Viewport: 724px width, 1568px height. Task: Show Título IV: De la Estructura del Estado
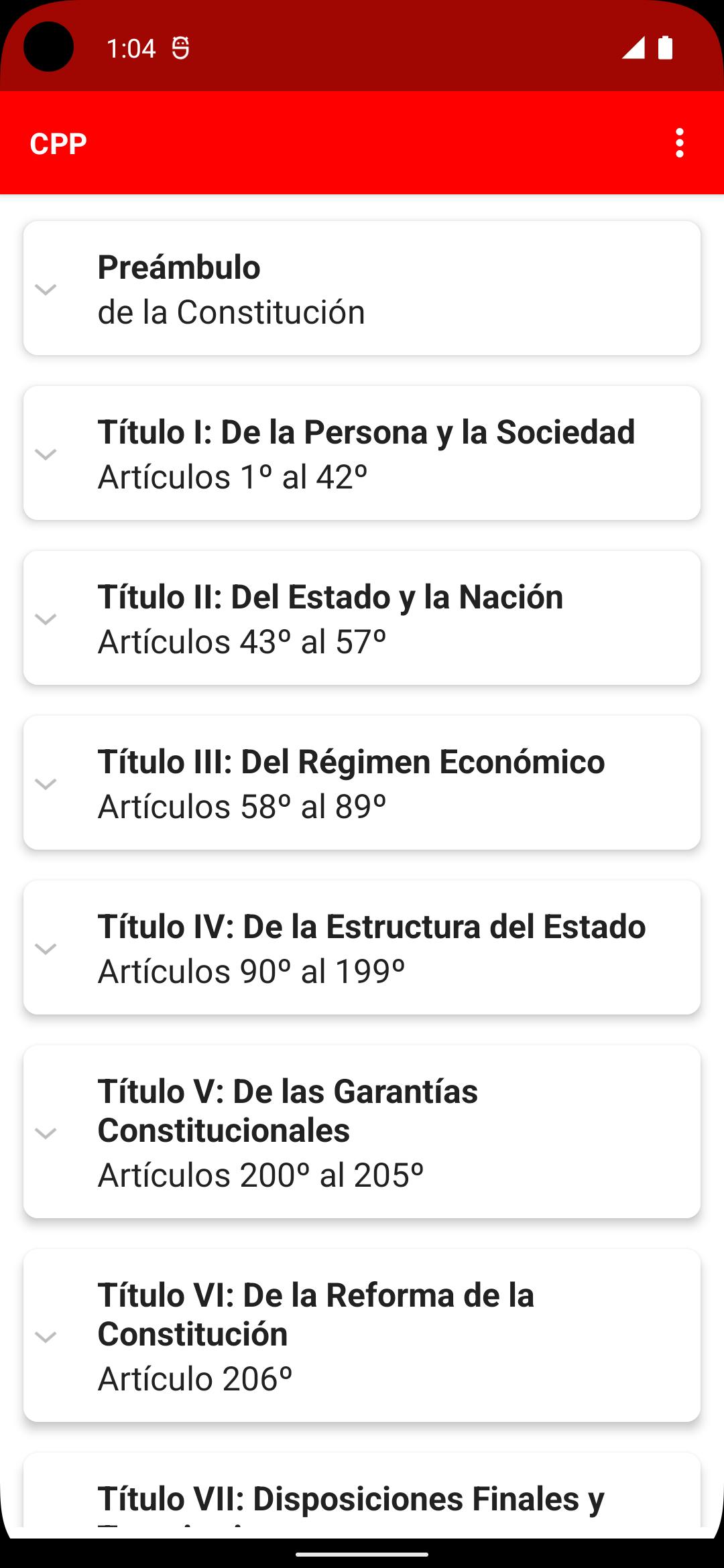coord(362,948)
